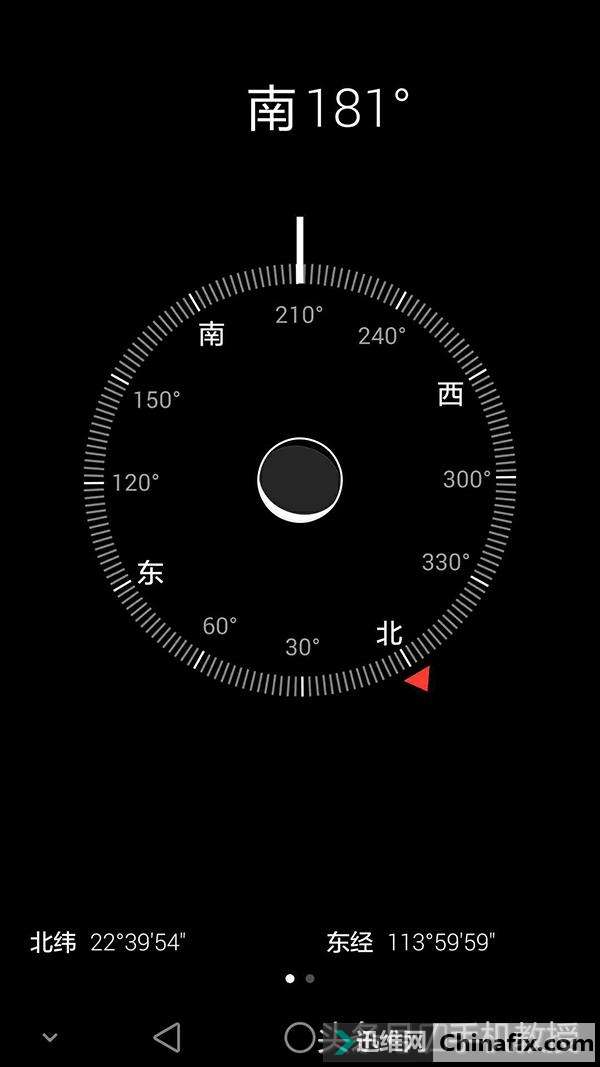
Task: Switch to the second page indicator dot
Action: (x=310, y=978)
